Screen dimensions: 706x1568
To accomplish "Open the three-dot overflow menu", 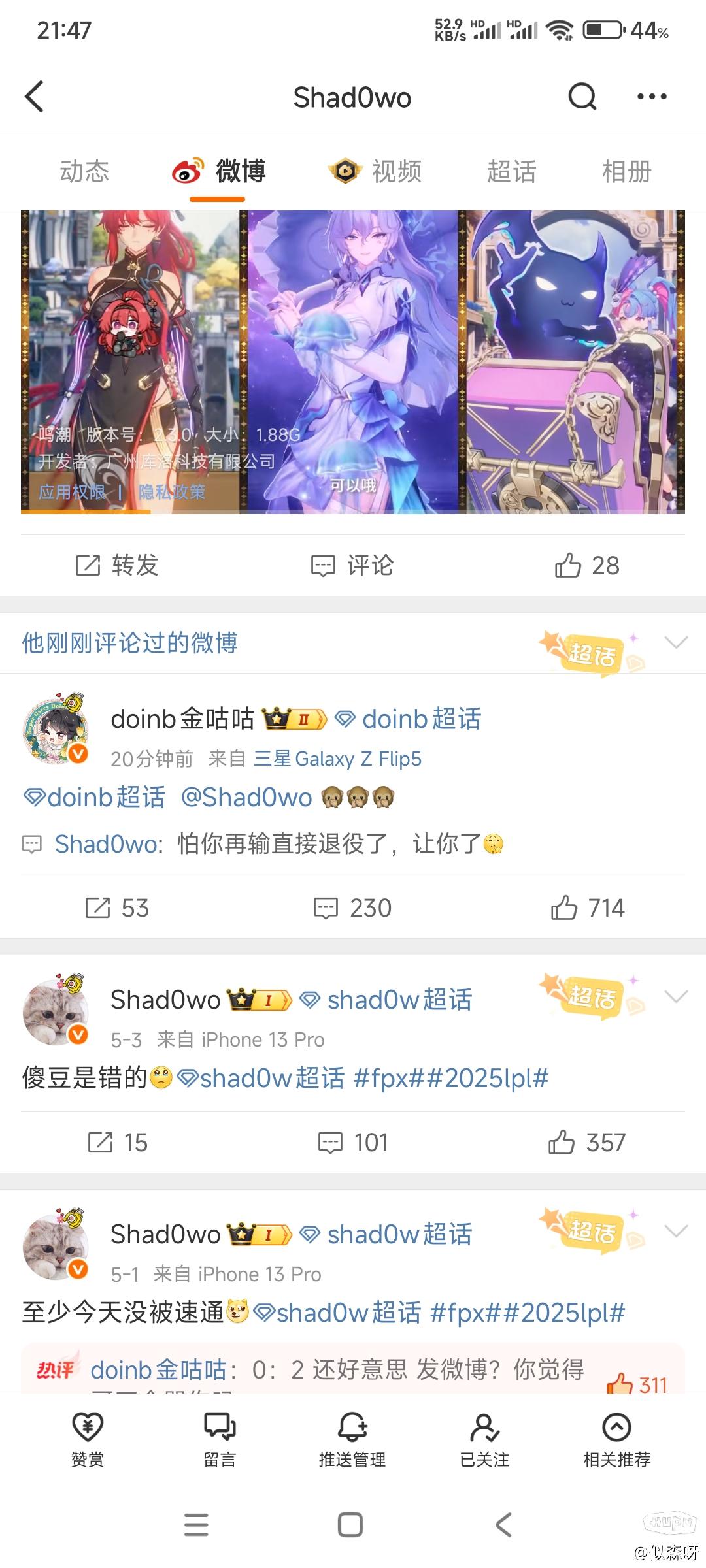I will (652, 97).
